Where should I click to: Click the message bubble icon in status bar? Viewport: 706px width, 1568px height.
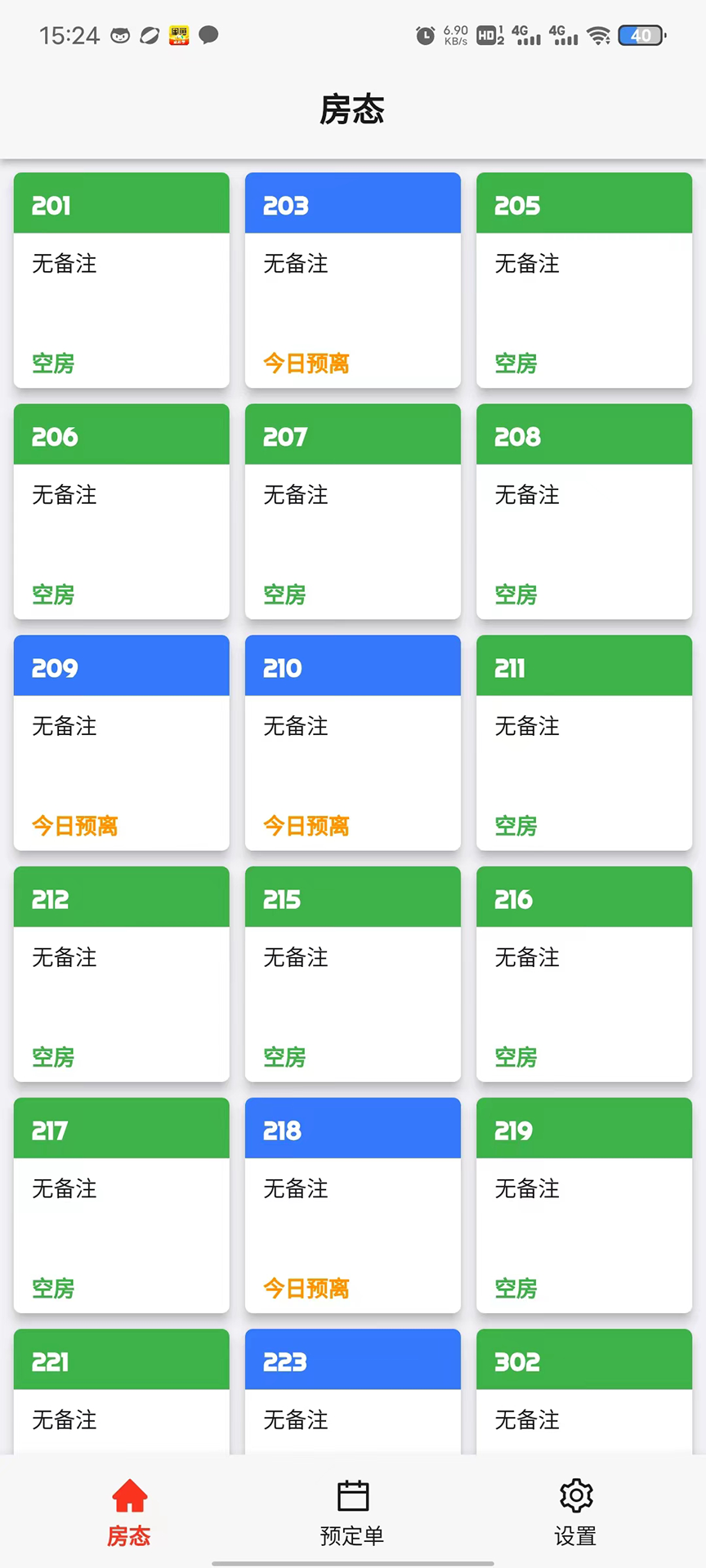tap(208, 35)
